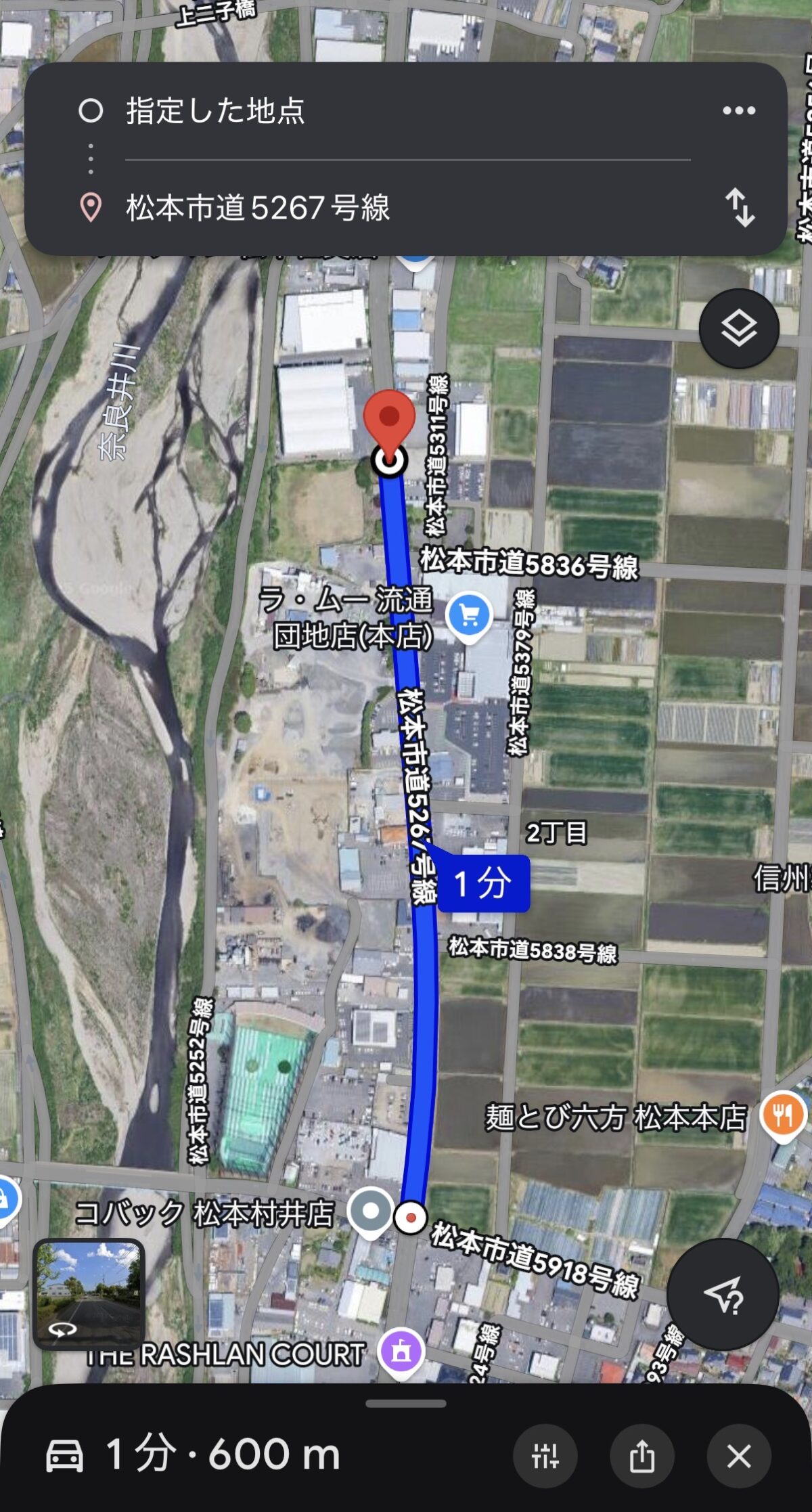The image size is (812, 1512).
Task: Edit destination 松本市道5267号線
Action: pos(258,207)
